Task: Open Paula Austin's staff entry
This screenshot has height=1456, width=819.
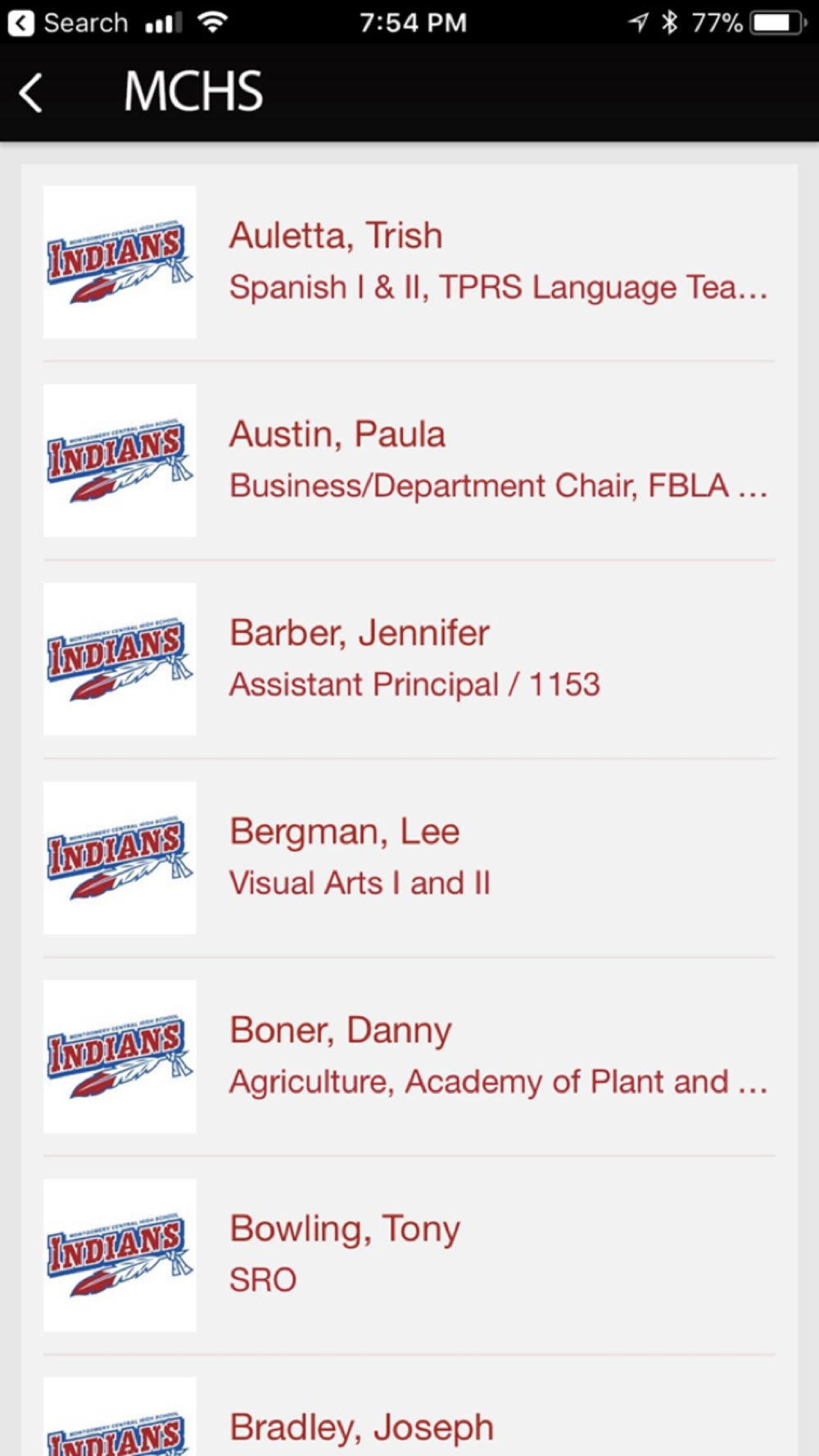Action: (x=409, y=461)
